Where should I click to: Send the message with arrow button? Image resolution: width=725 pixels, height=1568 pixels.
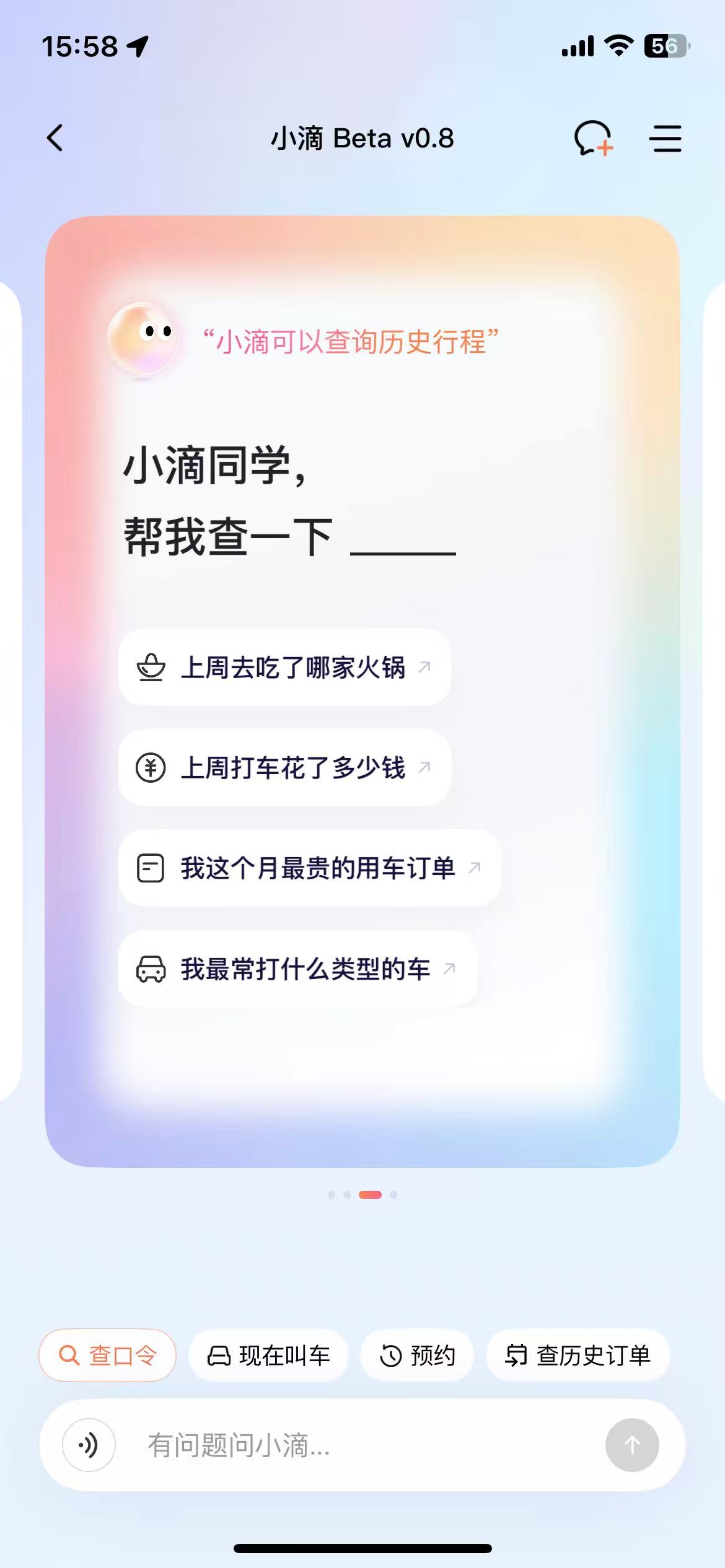631,1445
